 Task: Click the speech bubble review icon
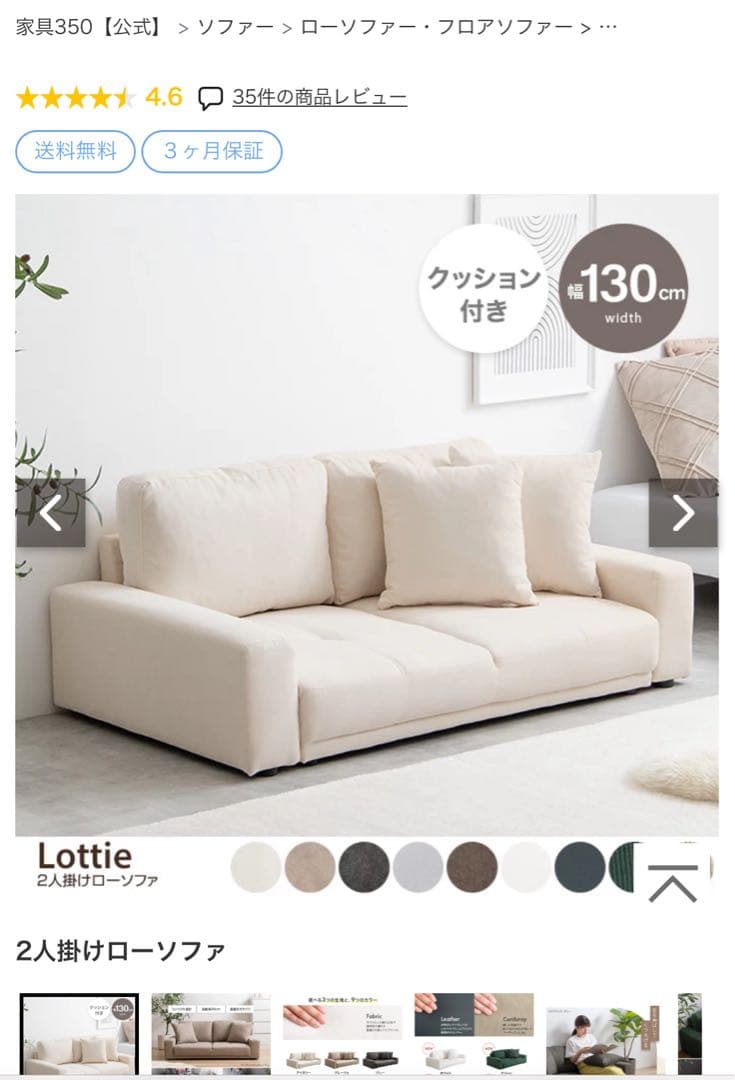click(210, 98)
